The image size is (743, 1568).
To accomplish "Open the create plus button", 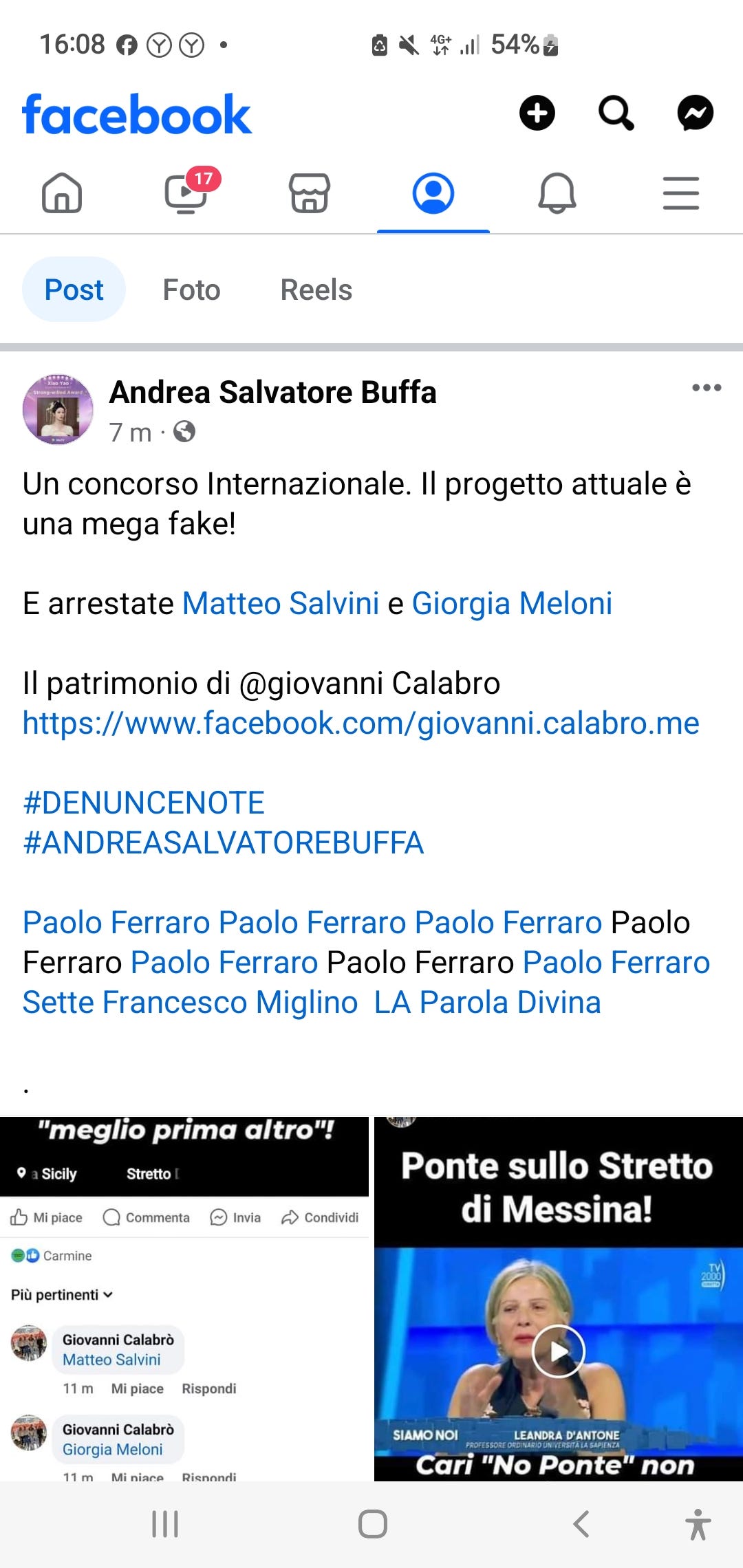I will click(537, 113).
